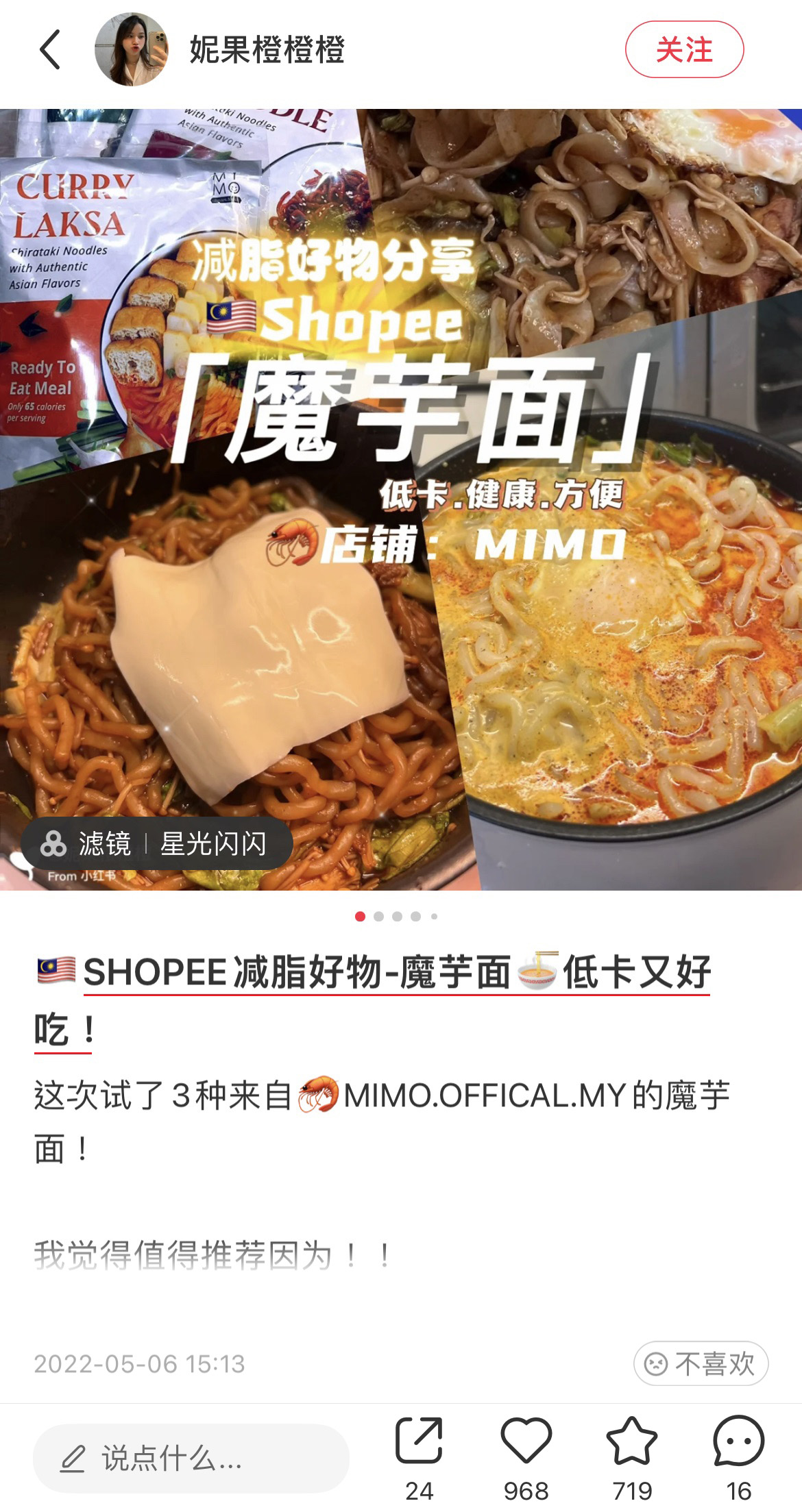Share this post
The image size is (802, 1512).
(x=419, y=1441)
